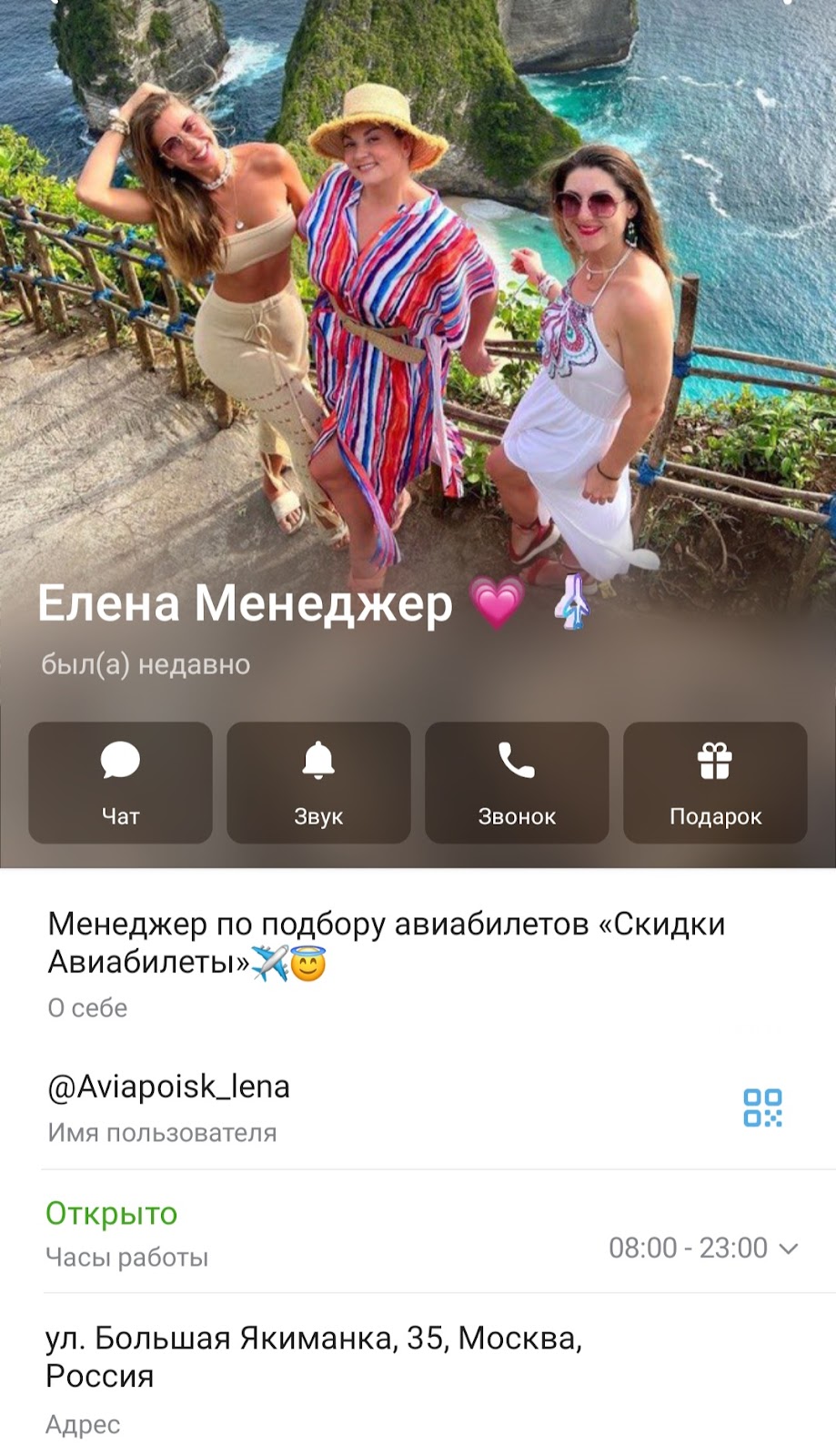This screenshot has height=1456, width=836.
Task: Start a call via Звонок
Action: (x=517, y=782)
